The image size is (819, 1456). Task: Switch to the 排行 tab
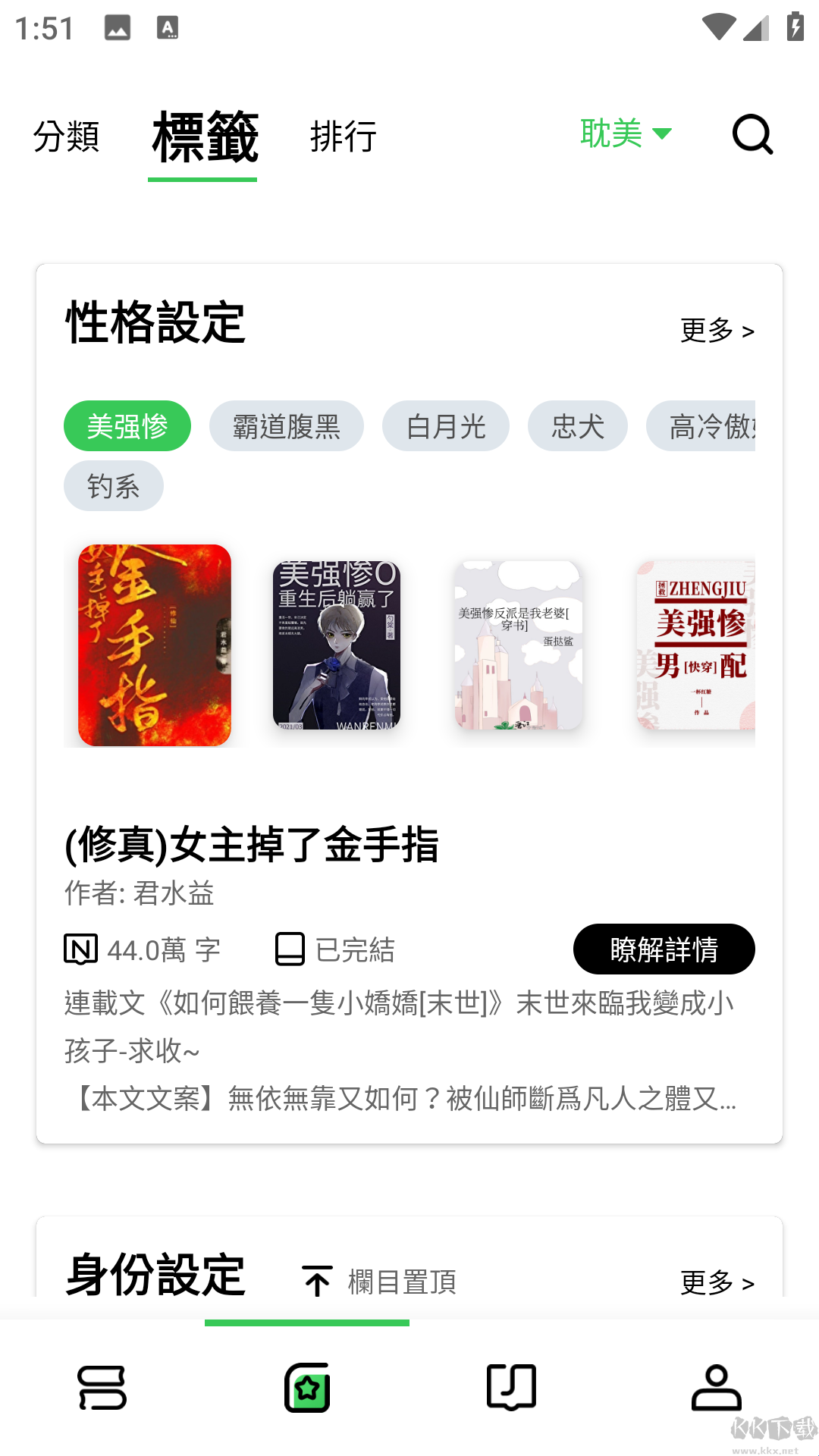[x=344, y=138]
